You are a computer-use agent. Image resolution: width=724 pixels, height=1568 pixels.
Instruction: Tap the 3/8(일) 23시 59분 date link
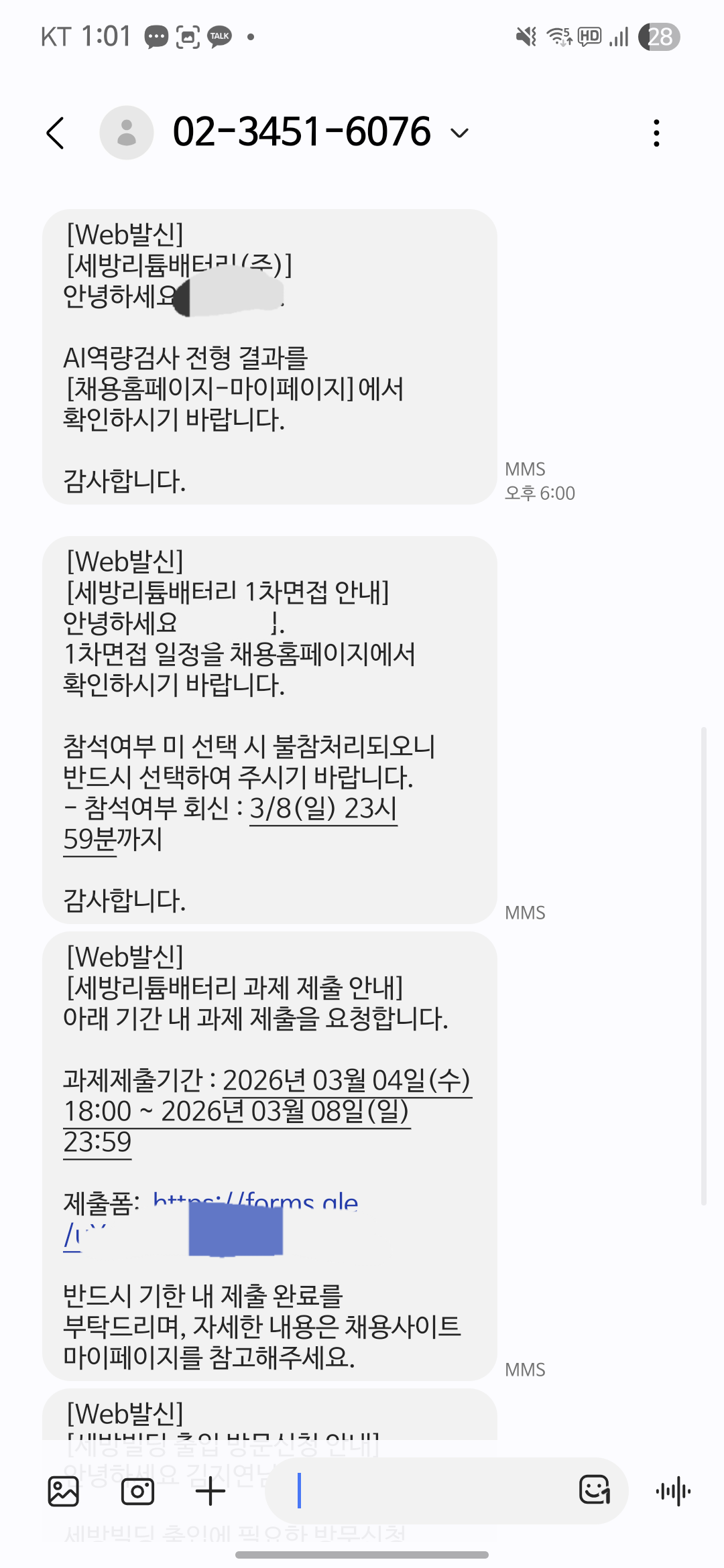323,809
